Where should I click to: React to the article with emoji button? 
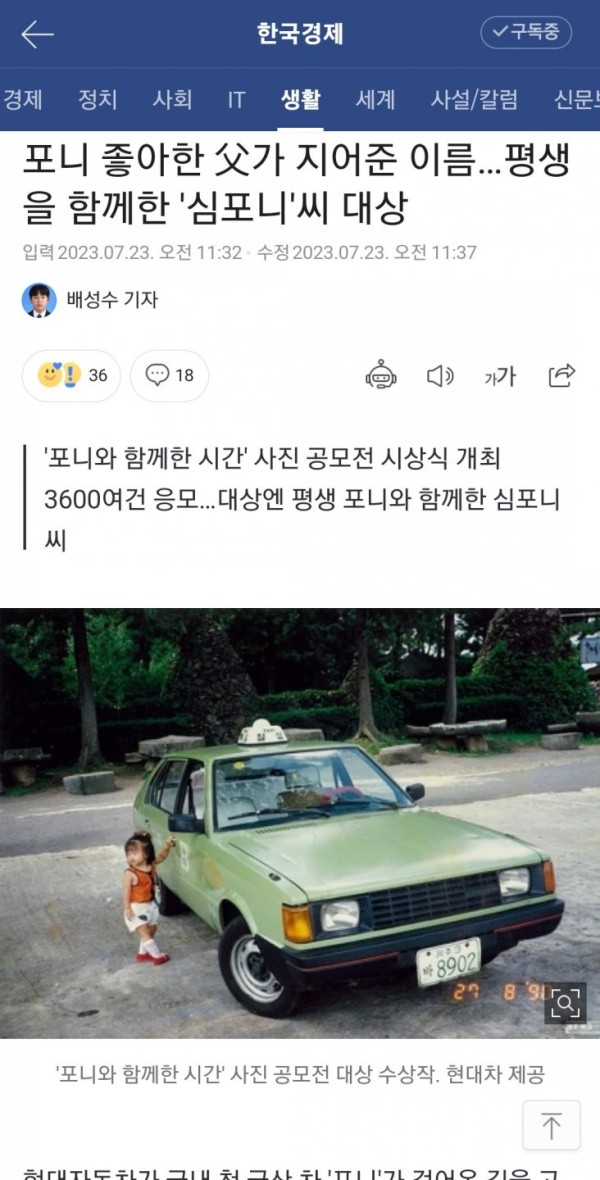point(71,376)
